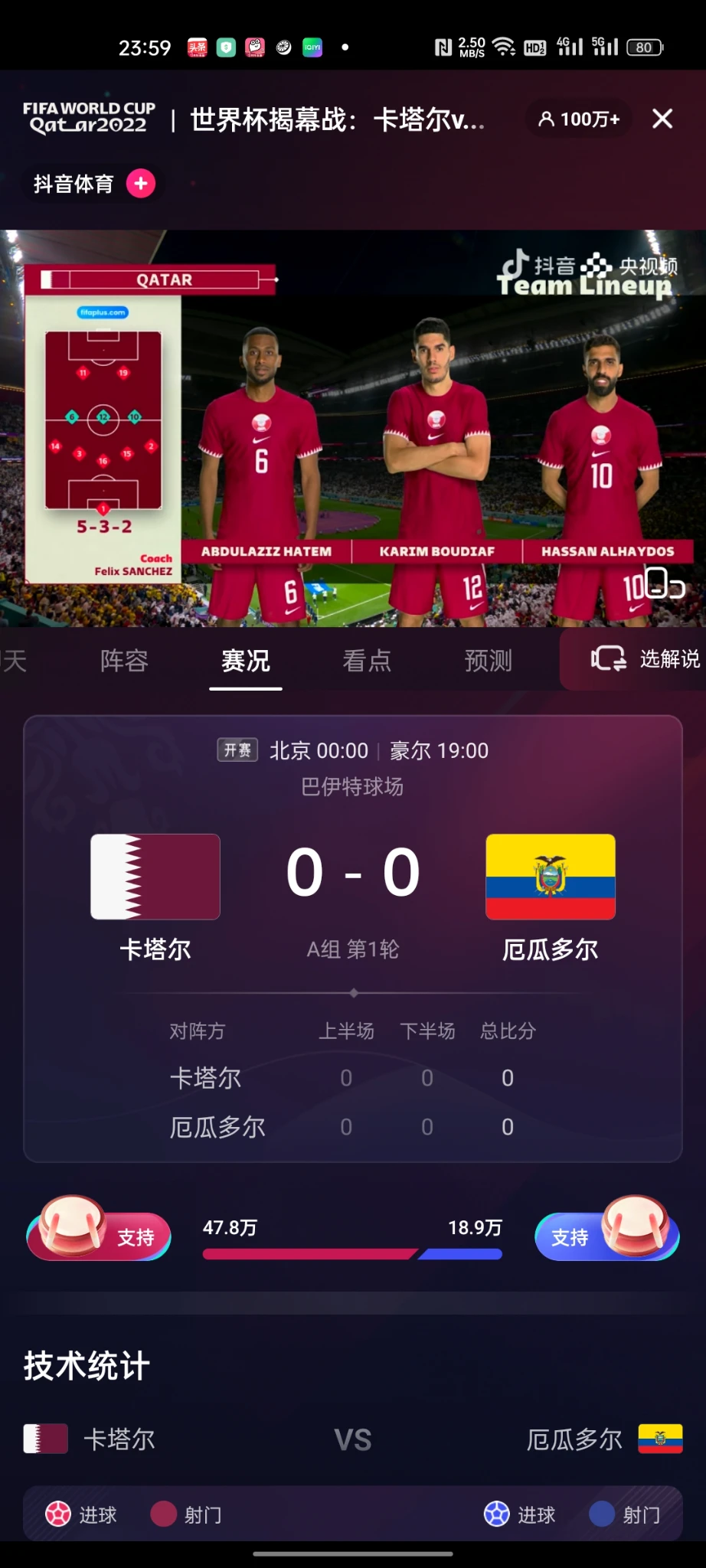This screenshot has width=706, height=1568.
Task: Close the live match page
Action: 662,119
